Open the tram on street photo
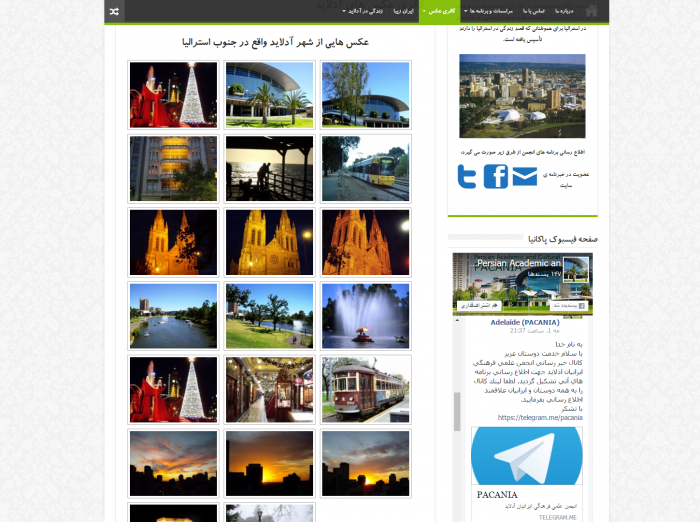Image resolution: width=700 pixels, height=522 pixels. [x=365, y=168]
